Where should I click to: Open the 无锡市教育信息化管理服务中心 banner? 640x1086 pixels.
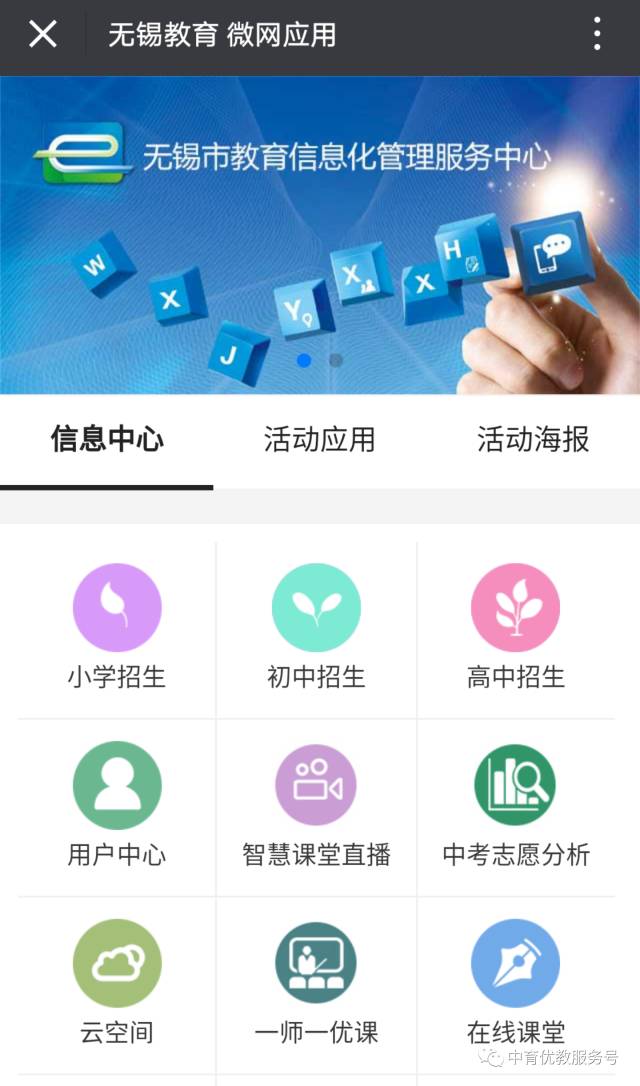[x=320, y=235]
